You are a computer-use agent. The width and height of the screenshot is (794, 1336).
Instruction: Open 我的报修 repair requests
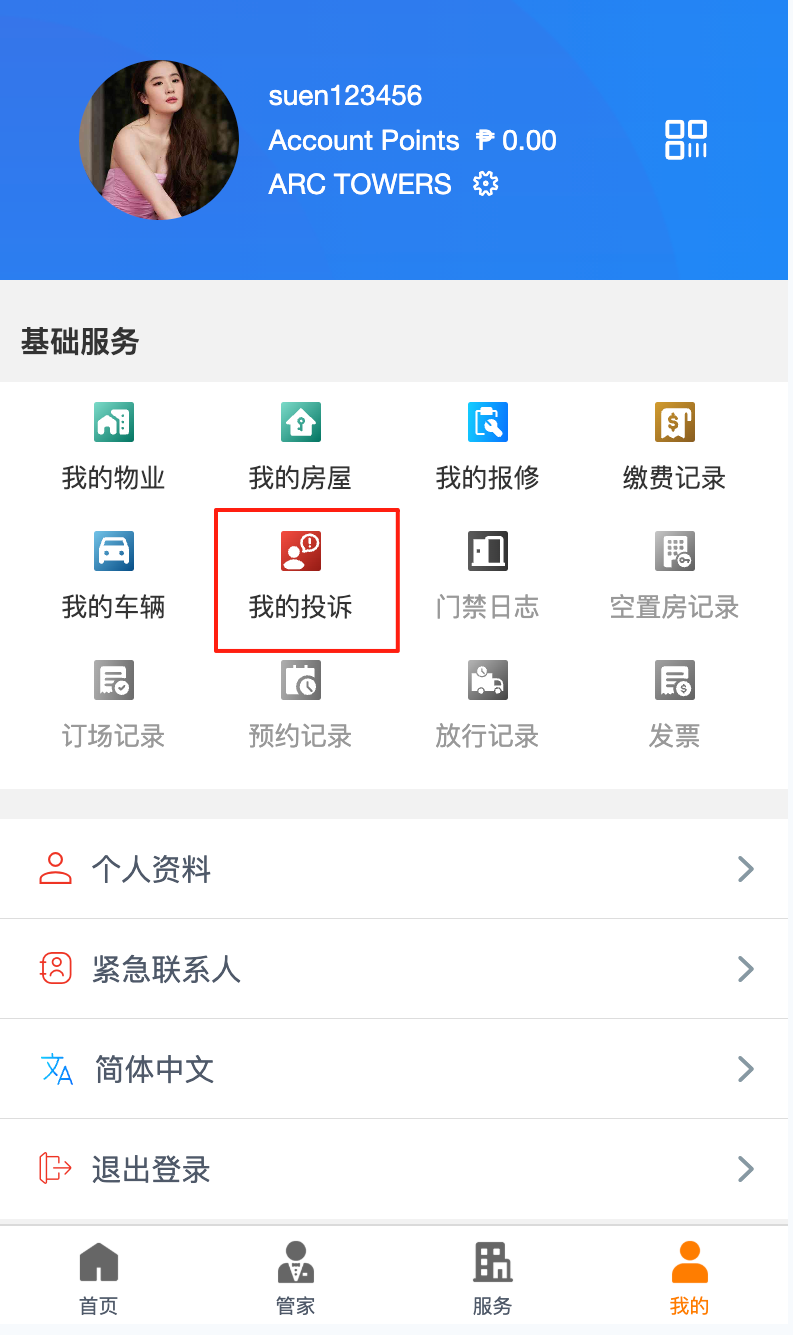(487, 446)
